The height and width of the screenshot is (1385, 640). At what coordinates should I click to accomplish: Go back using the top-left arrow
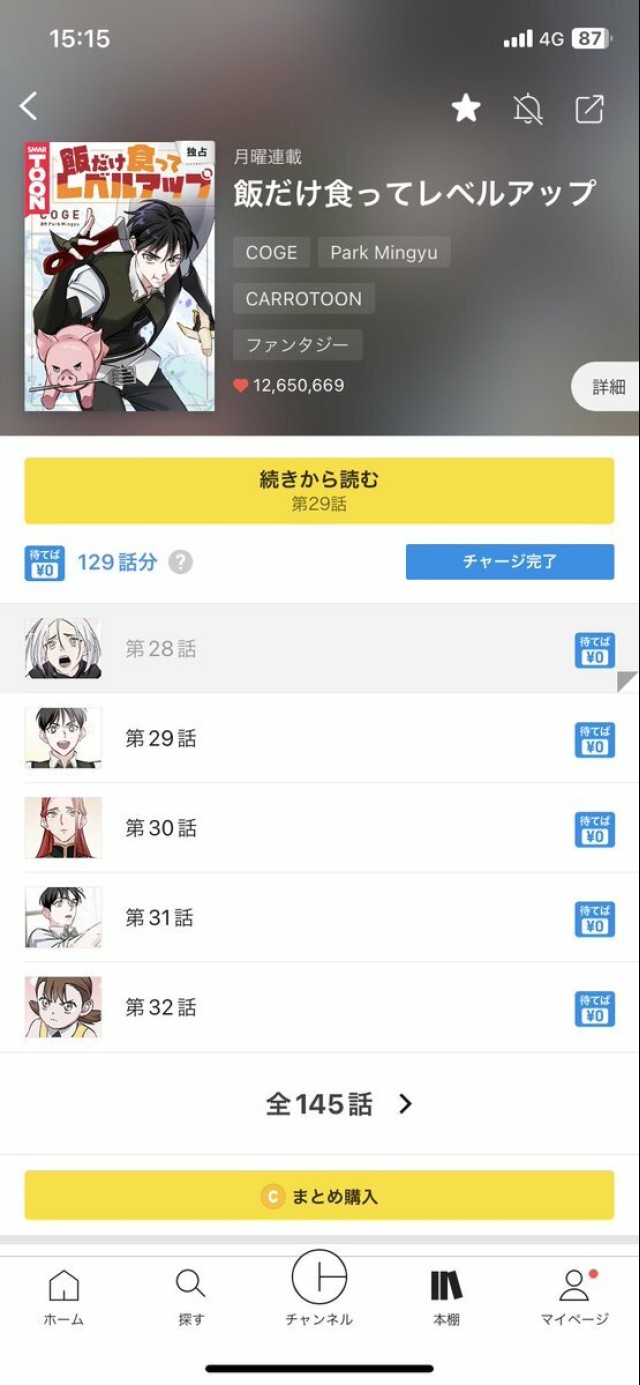coord(29,106)
